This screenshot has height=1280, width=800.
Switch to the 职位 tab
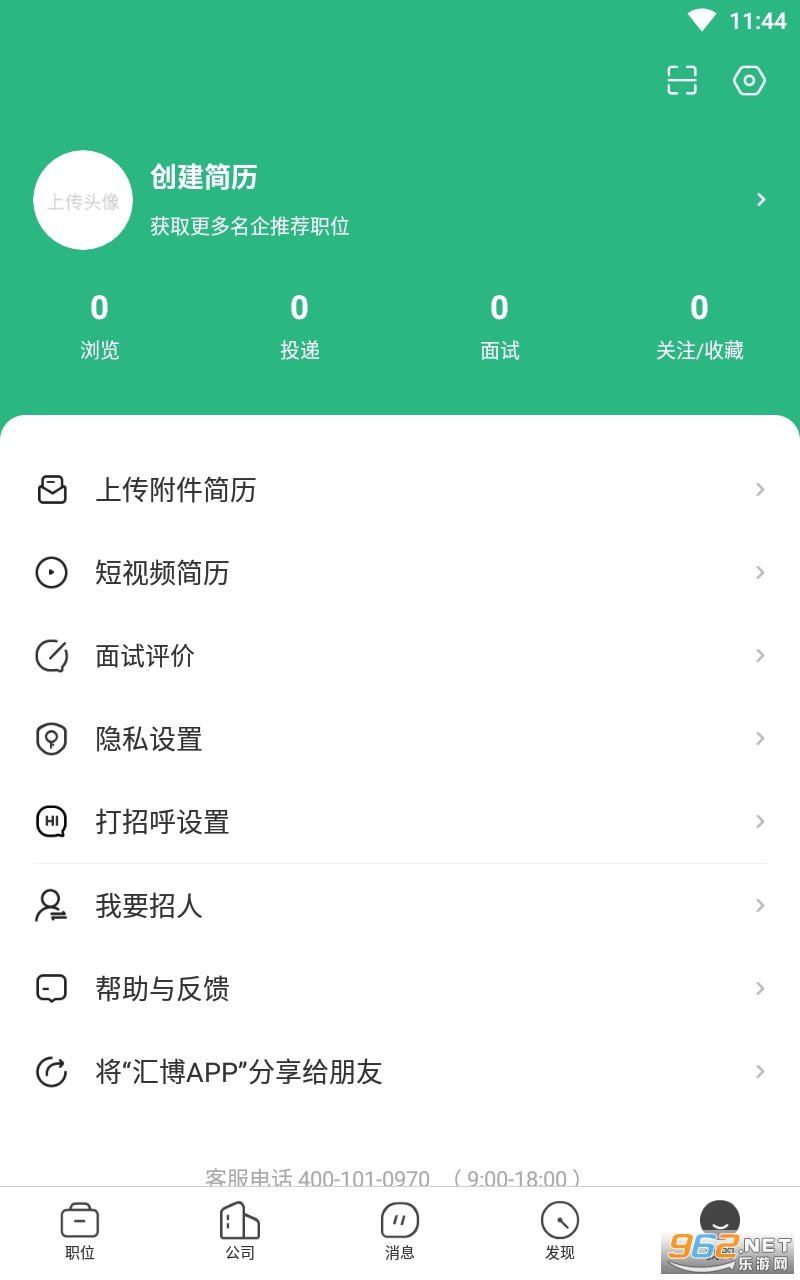[x=80, y=1231]
